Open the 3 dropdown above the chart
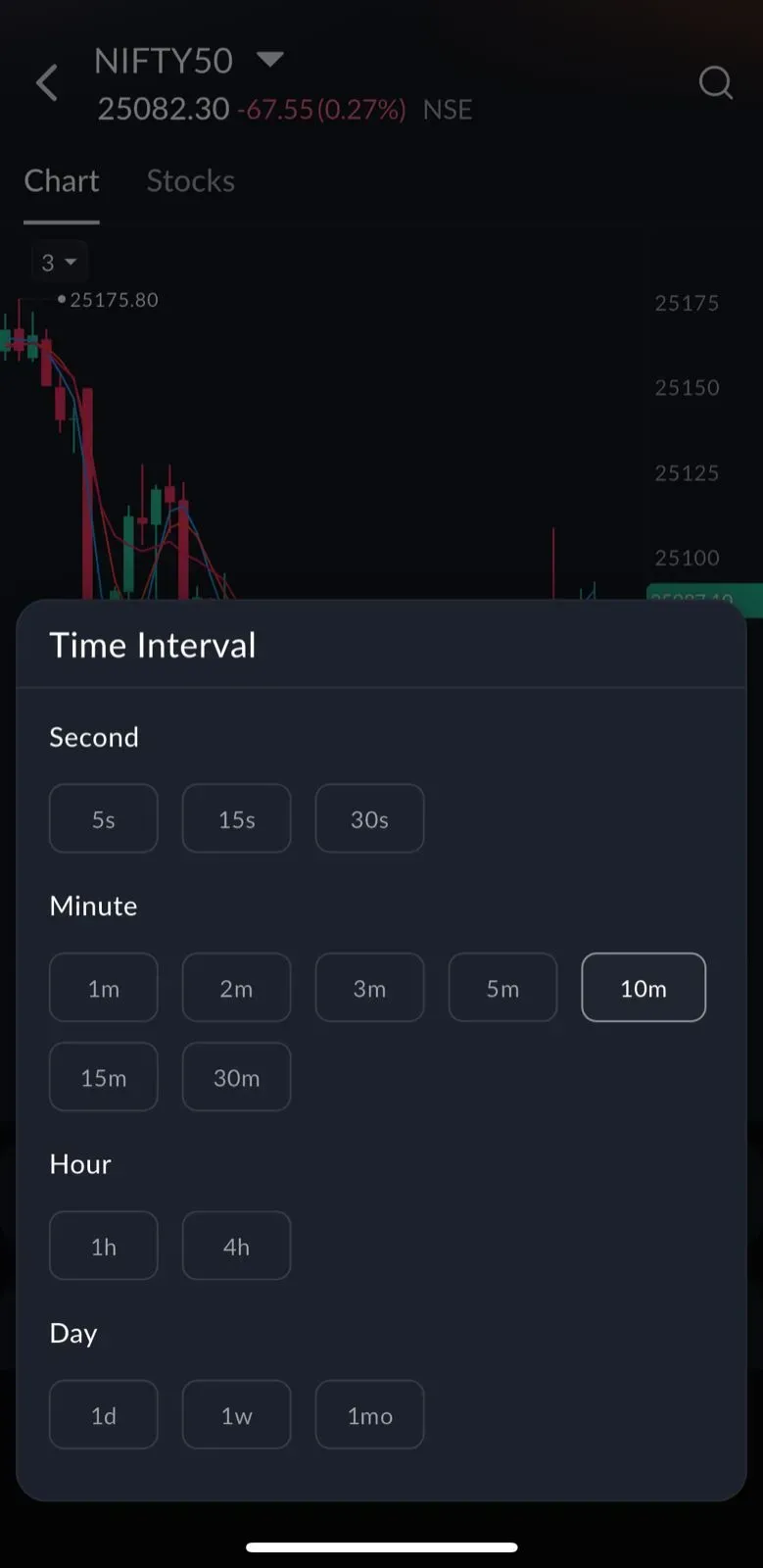Viewport: 763px width, 1568px height. [x=59, y=263]
